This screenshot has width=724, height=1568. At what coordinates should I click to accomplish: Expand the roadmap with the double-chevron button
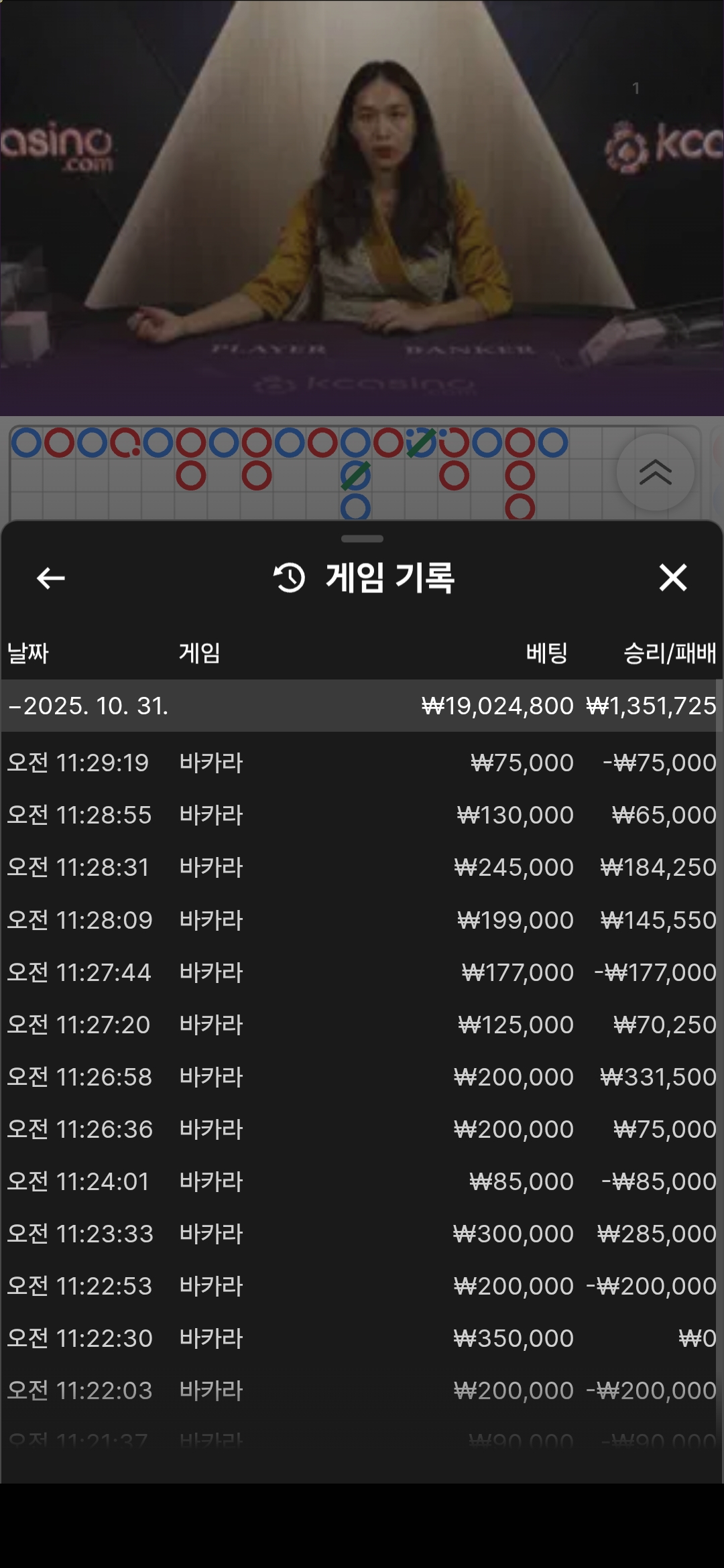coord(655,472)
